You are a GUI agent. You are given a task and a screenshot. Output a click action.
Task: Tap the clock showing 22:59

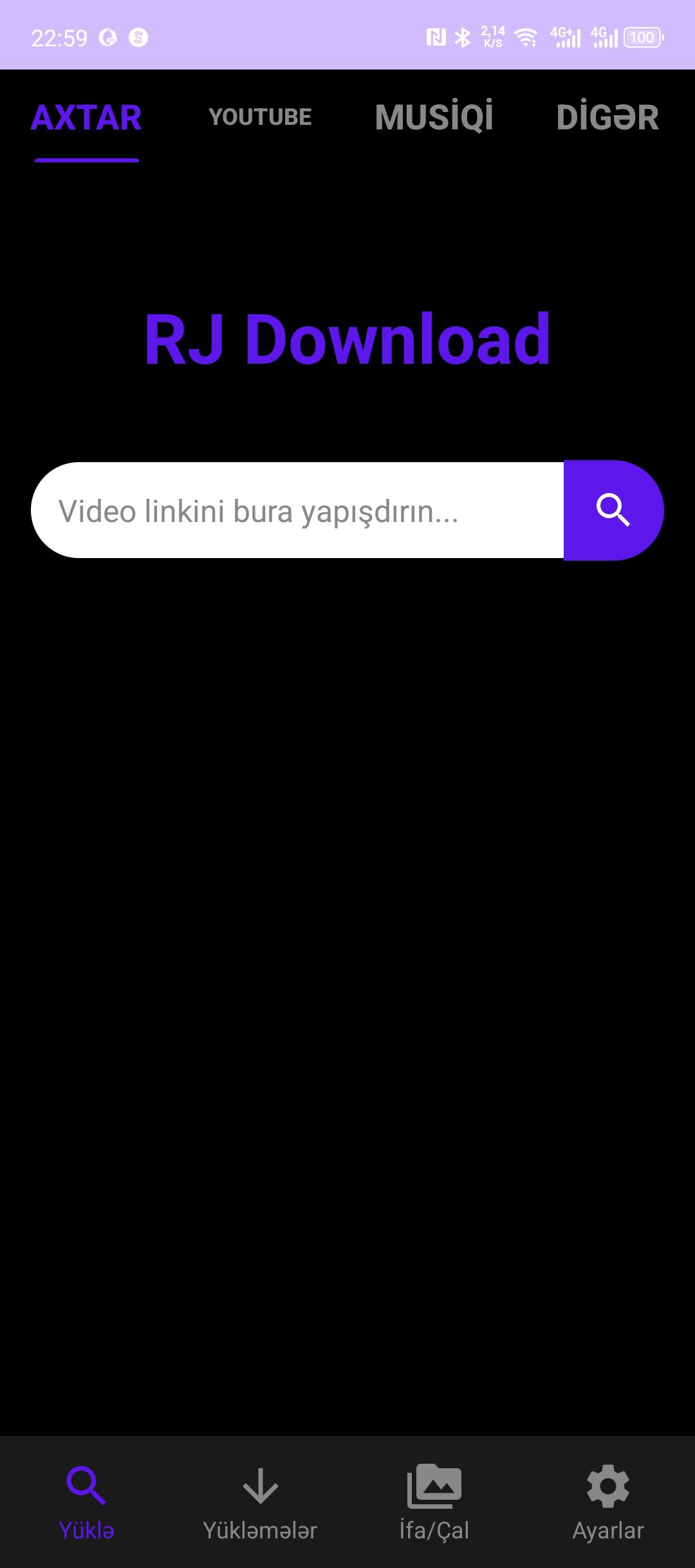click(58, 37)
